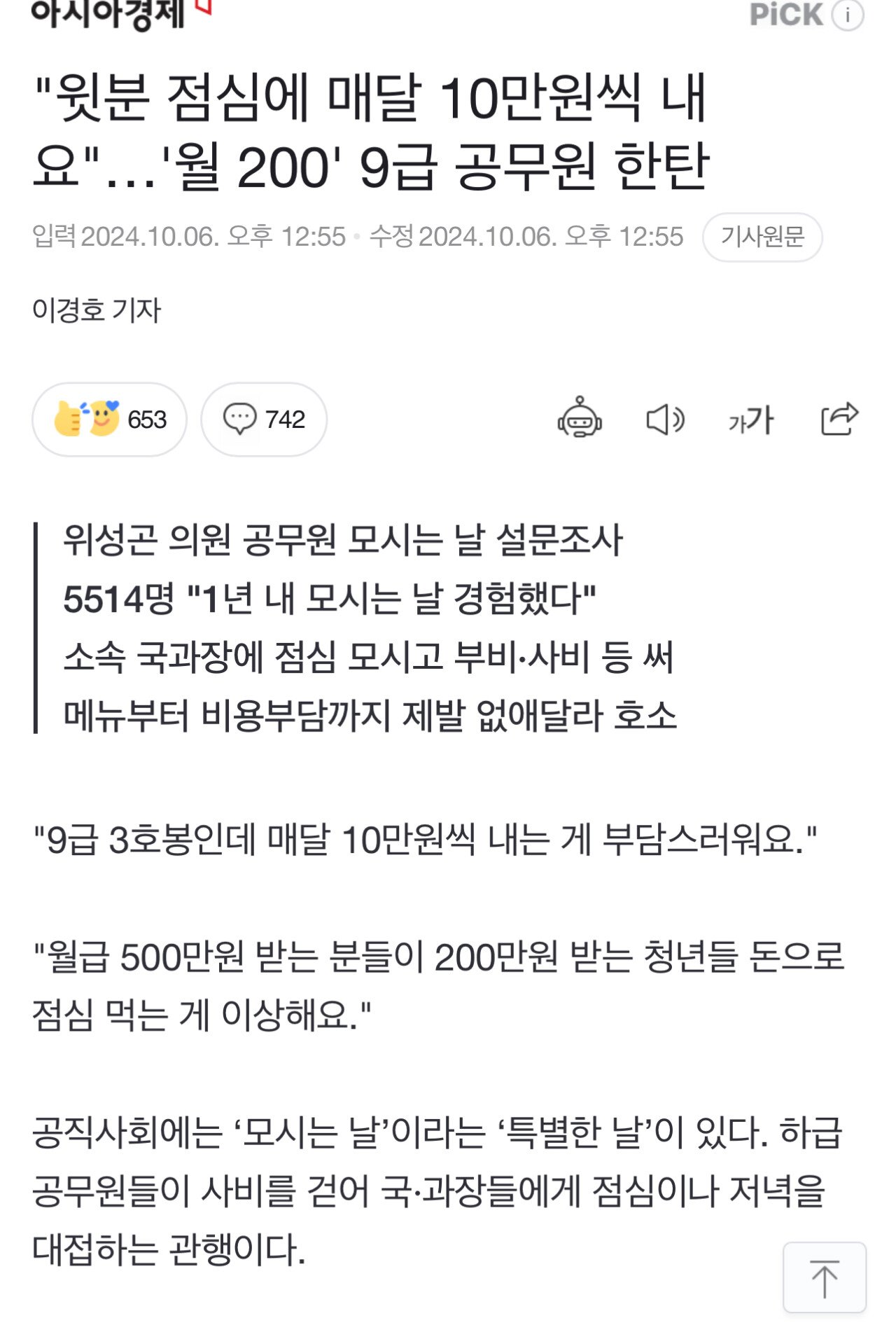896x1325 pixels.
Task: Open the PiCK info icon
Action: point(848,15)
